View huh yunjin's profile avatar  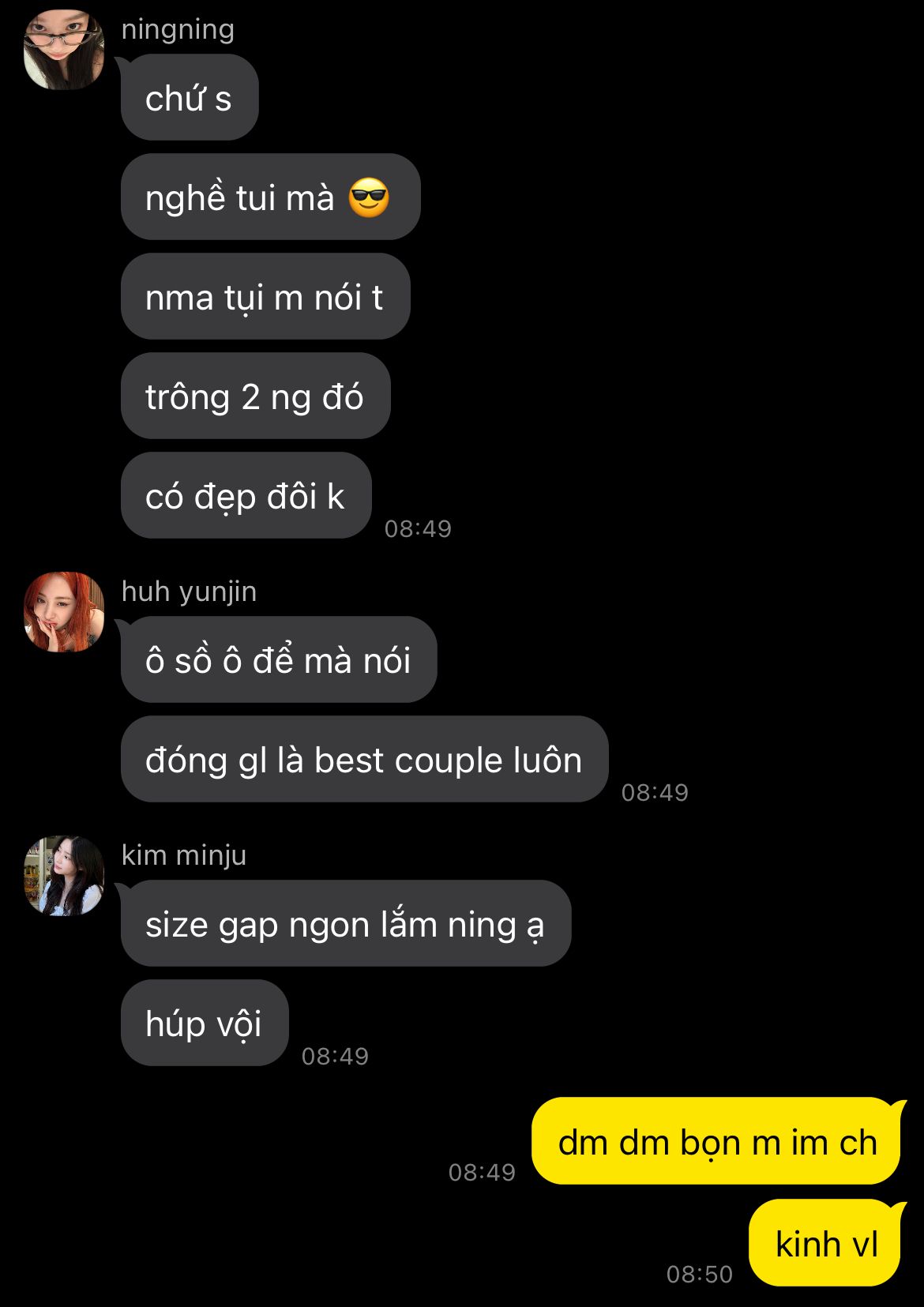[64, 612]
